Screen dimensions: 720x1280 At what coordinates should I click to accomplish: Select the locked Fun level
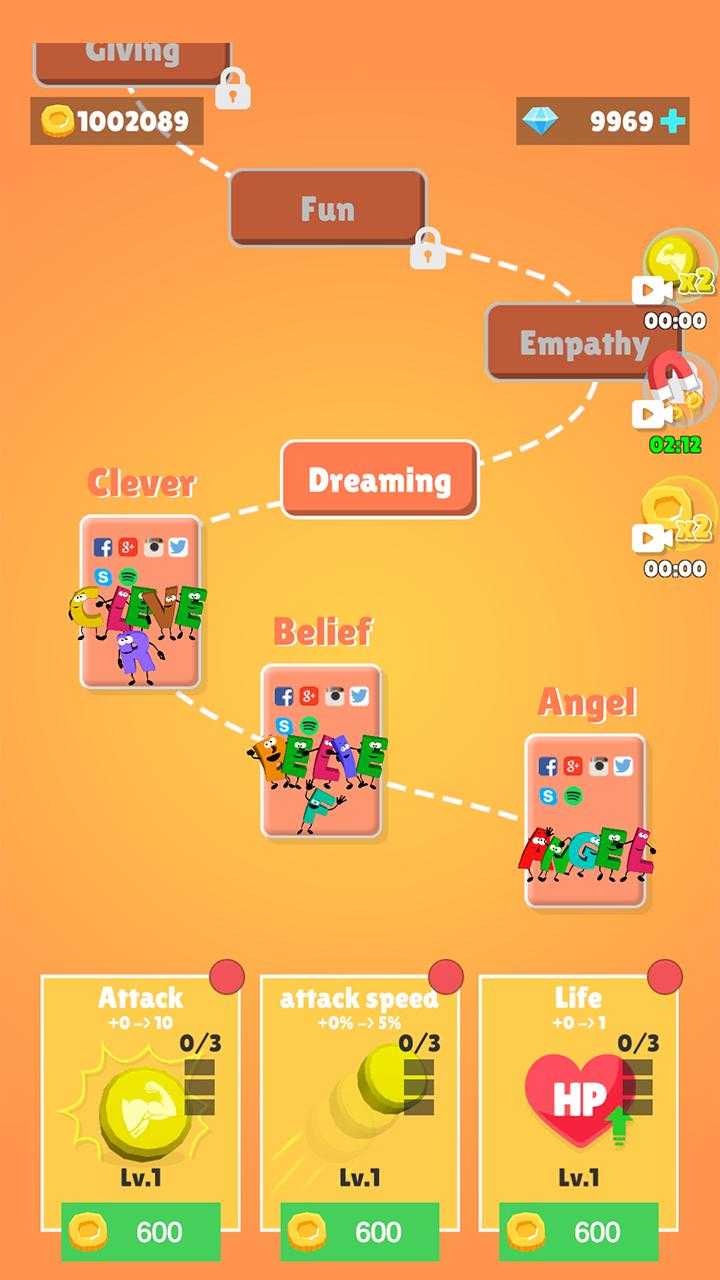tap(328, 208)
